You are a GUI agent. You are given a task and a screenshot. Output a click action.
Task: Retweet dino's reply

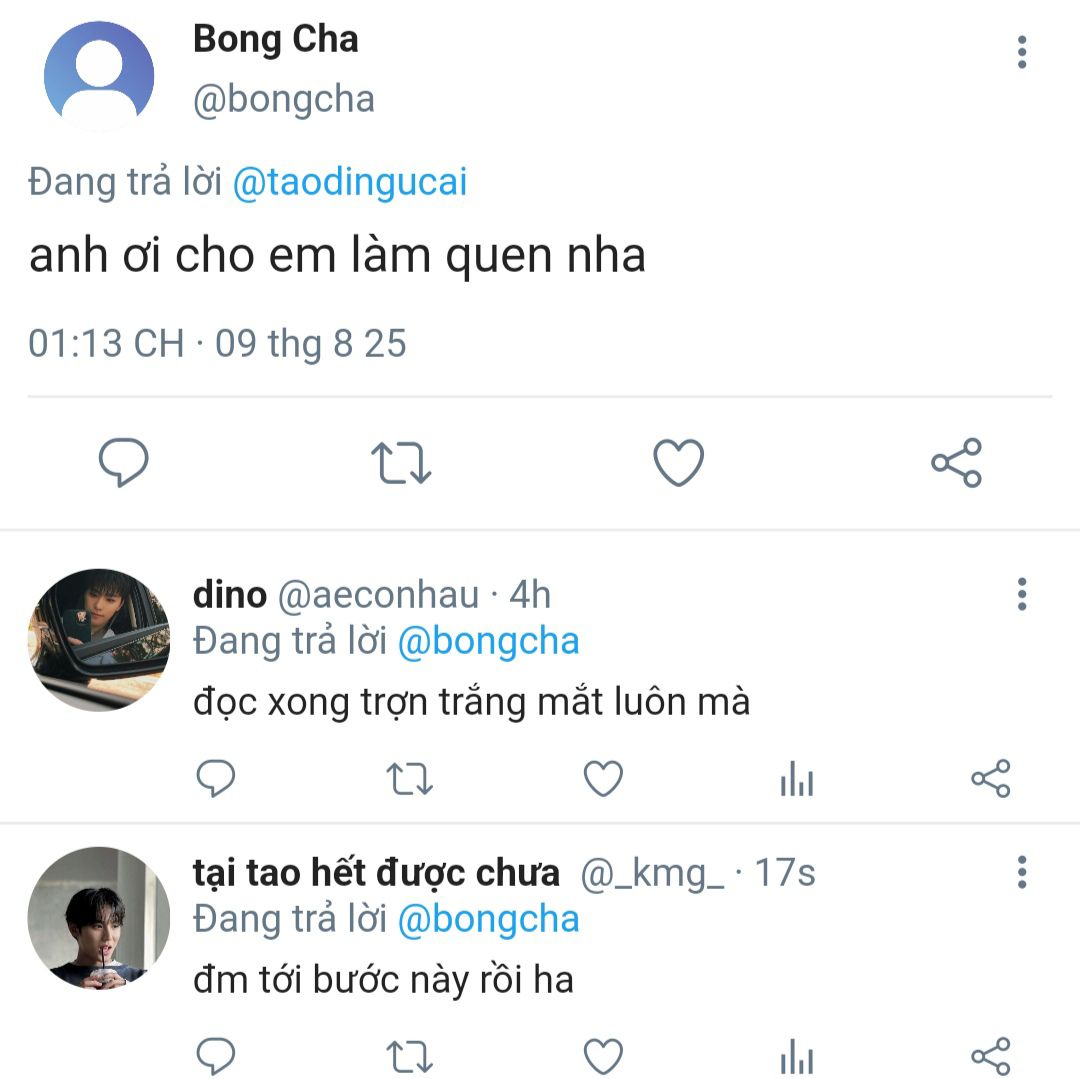[x=409, y=779]
